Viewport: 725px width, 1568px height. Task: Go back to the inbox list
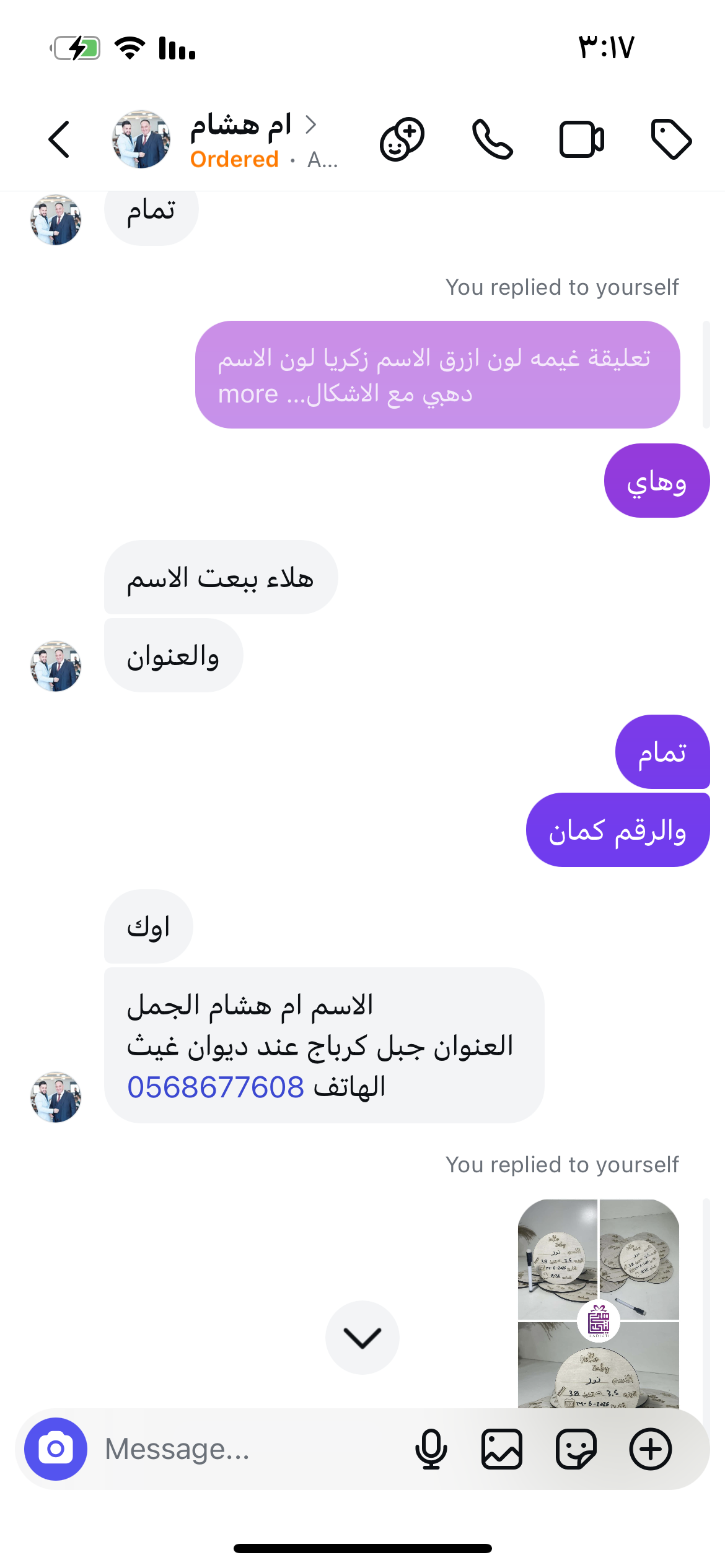pyautogui.click(x=59, y=139)
